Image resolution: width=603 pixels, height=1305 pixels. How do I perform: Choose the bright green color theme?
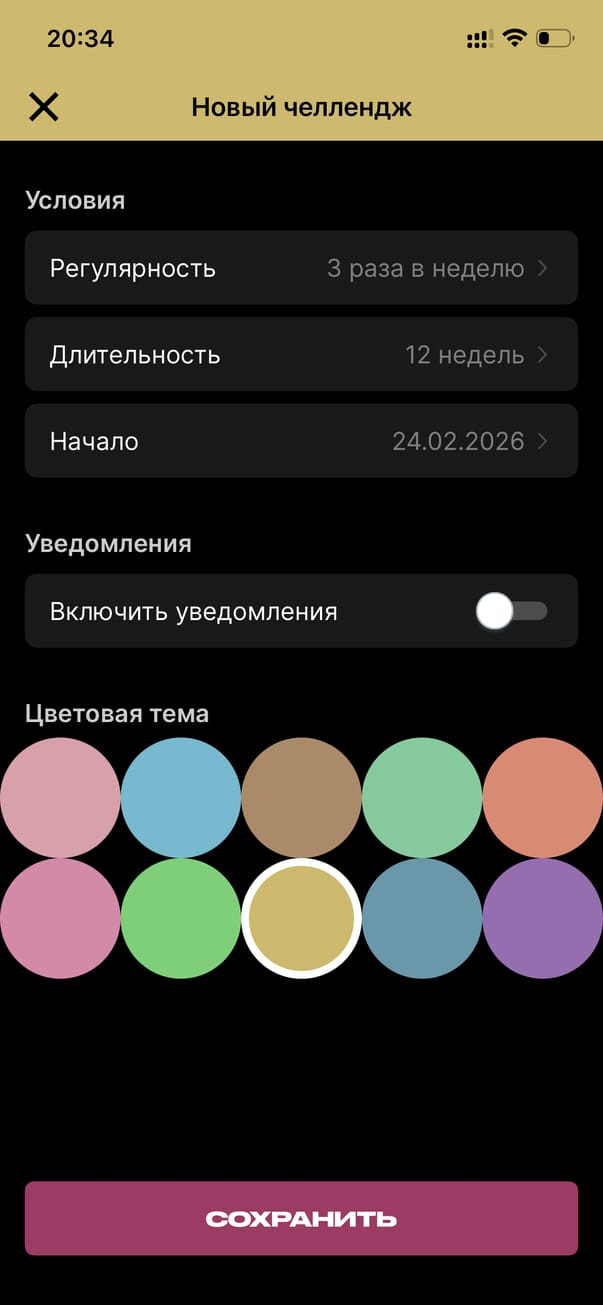point(181,918)
